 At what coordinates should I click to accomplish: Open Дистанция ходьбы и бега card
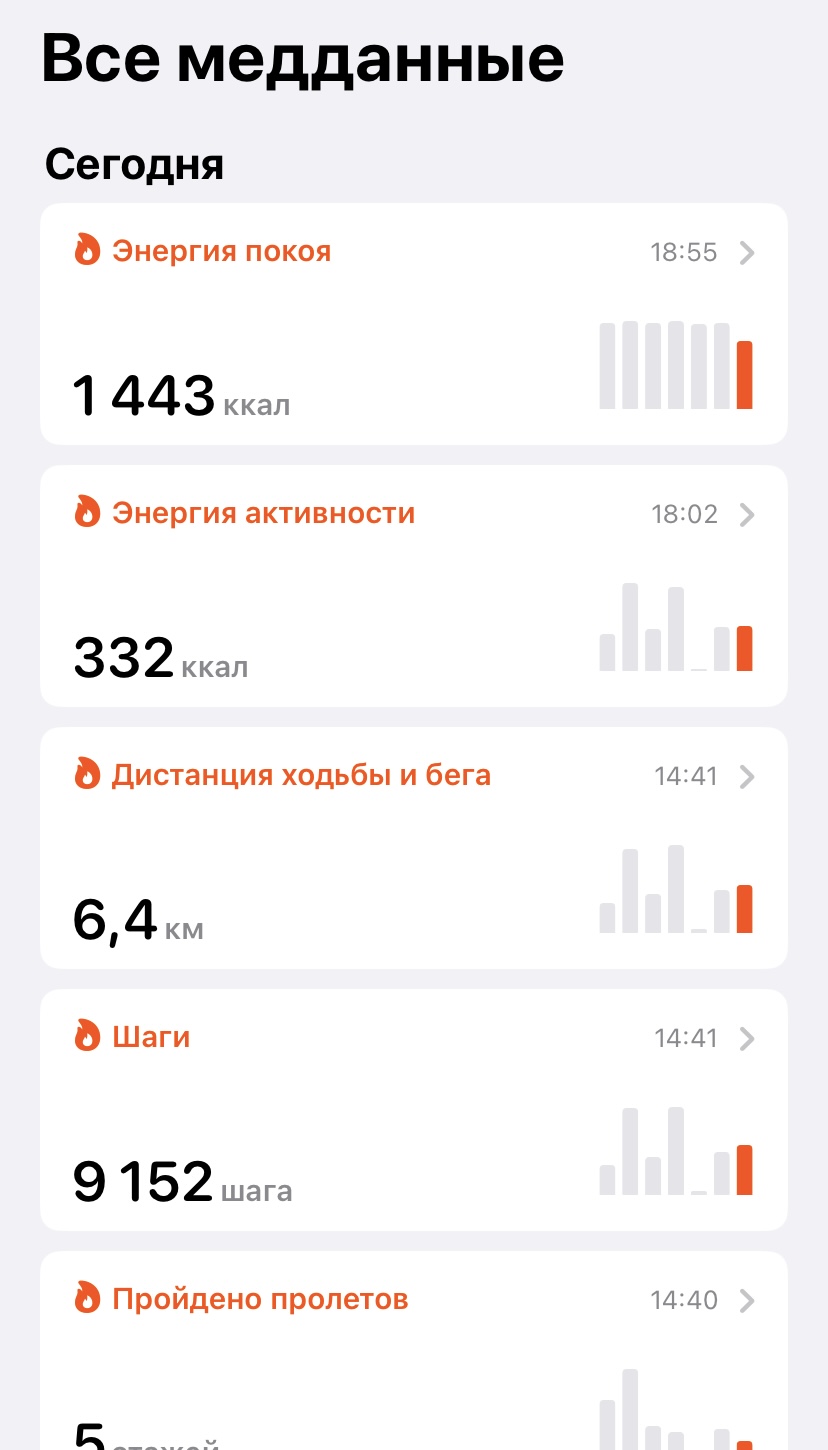(x=413, y=848)
